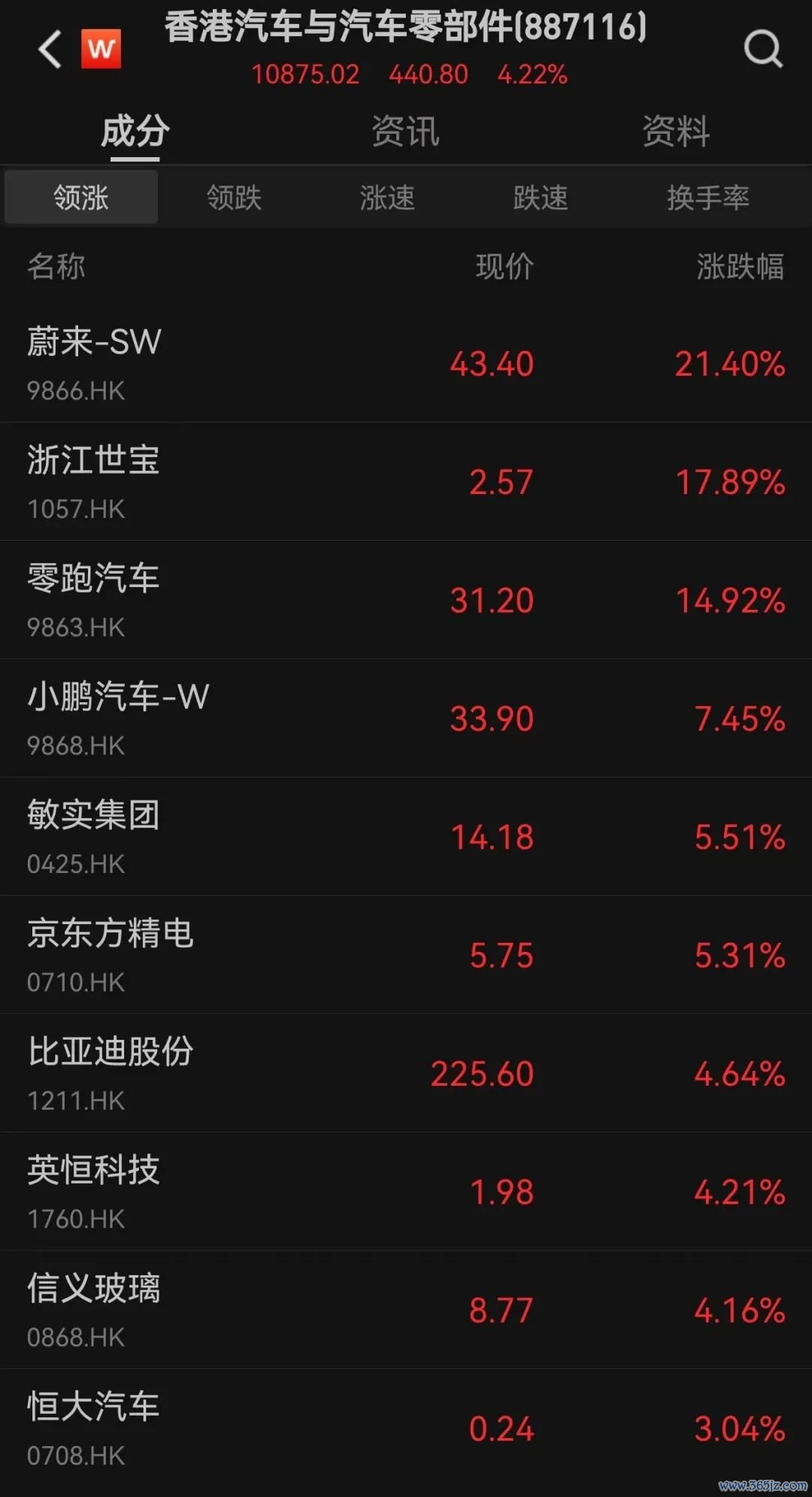Open 敏实集团 0425.HK
Screen dimensions: 812x1497
[x=406, y=837]
